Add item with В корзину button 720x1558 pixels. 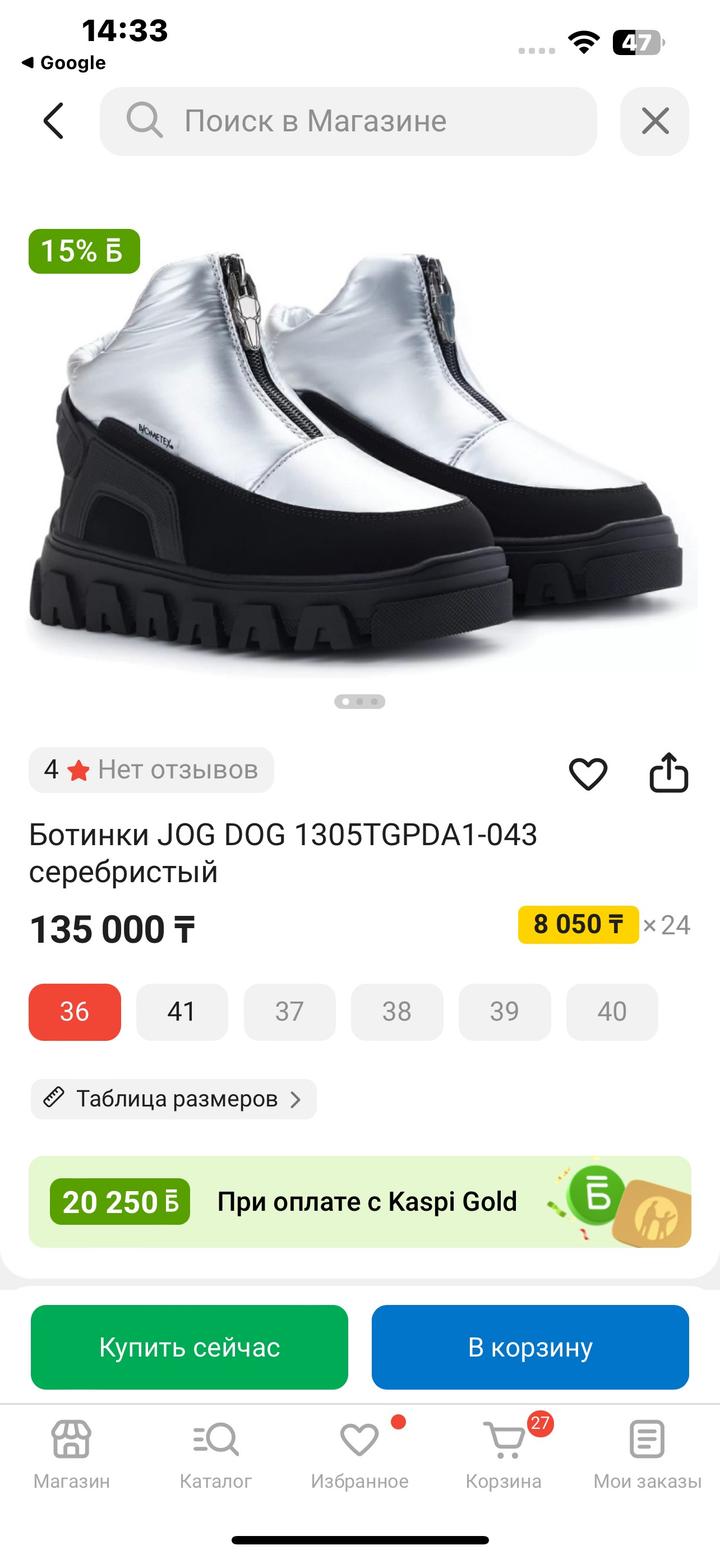[530, 1347]
